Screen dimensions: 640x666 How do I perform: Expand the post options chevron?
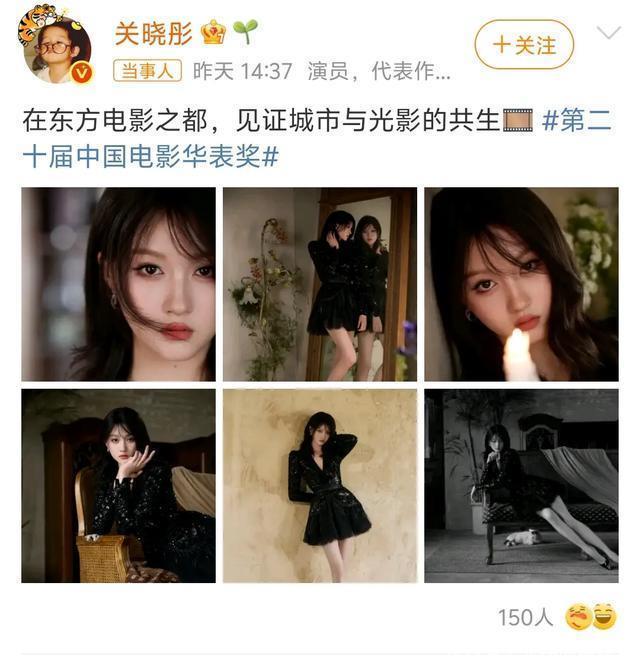coord(608,33)
